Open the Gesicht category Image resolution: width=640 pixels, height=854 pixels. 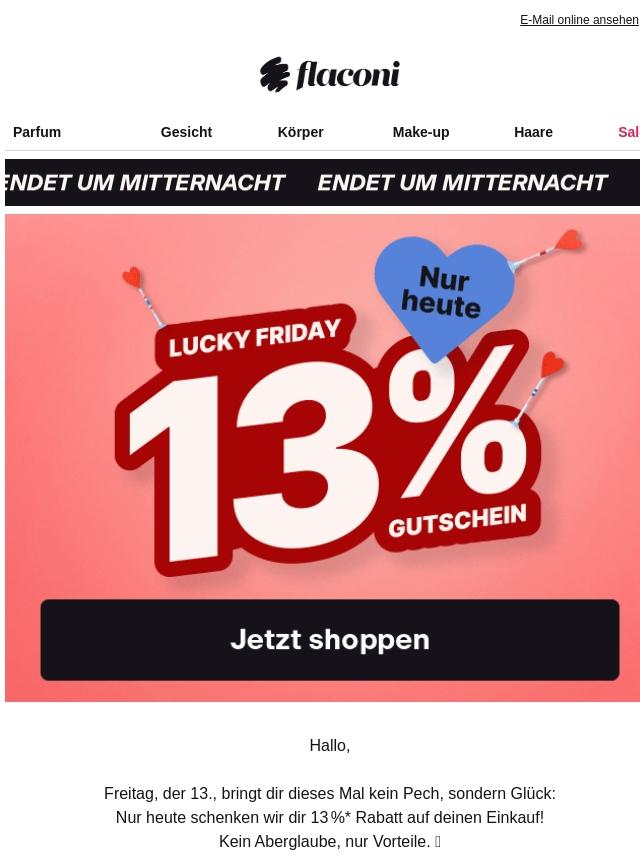click(186, 132)
